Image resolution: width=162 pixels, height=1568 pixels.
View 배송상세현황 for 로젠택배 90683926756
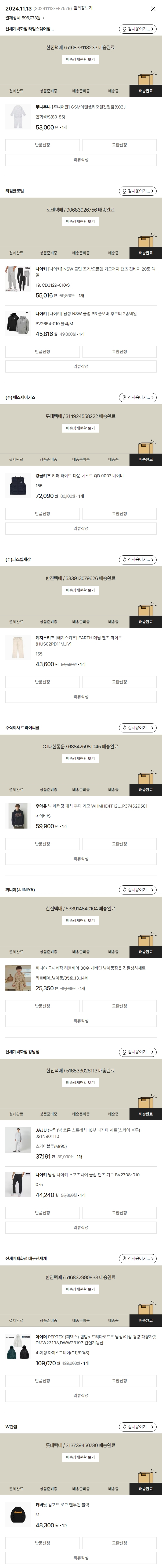click(x=80, y=222)
